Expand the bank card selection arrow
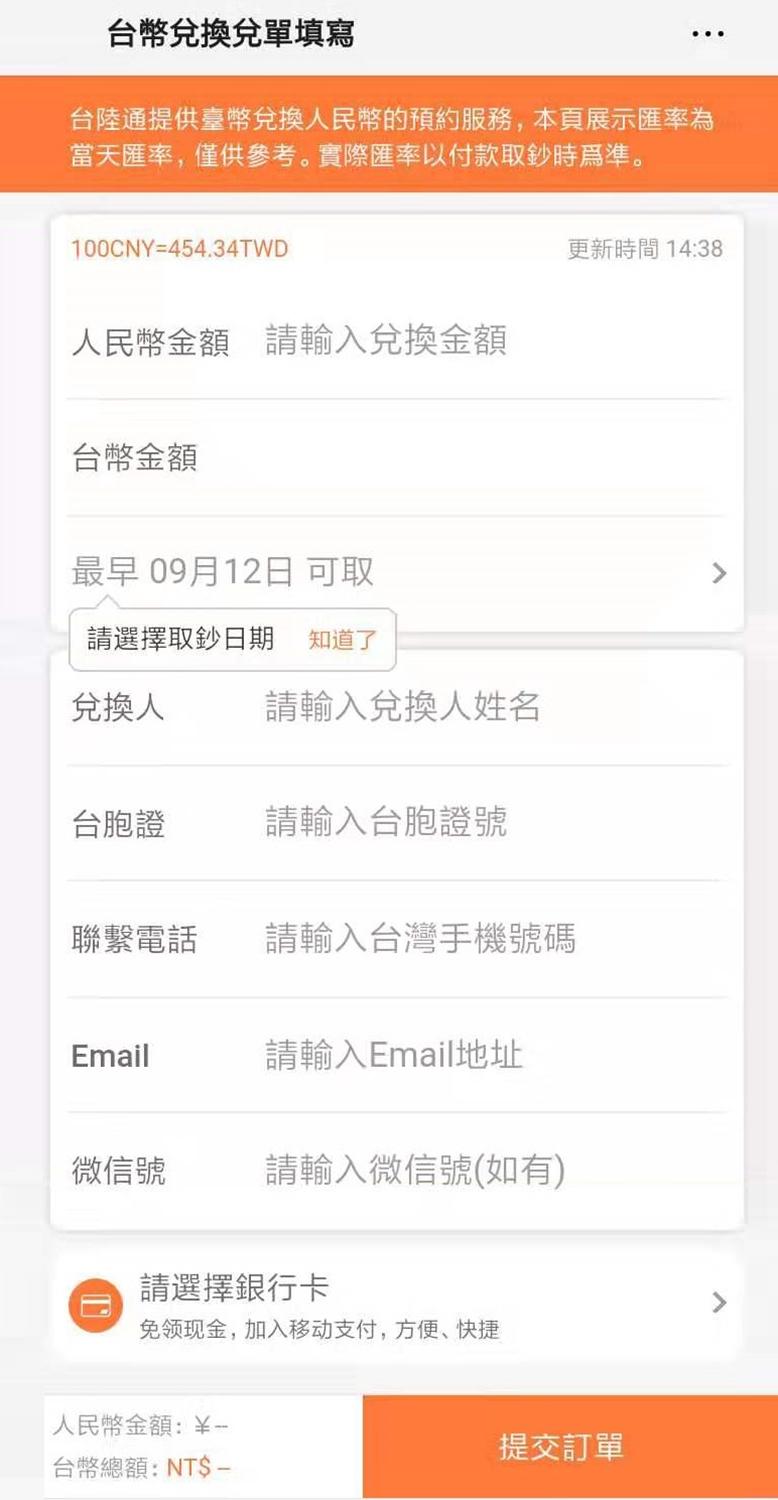This screenshot has height=1500, width=778. (x=718, y=1303)
